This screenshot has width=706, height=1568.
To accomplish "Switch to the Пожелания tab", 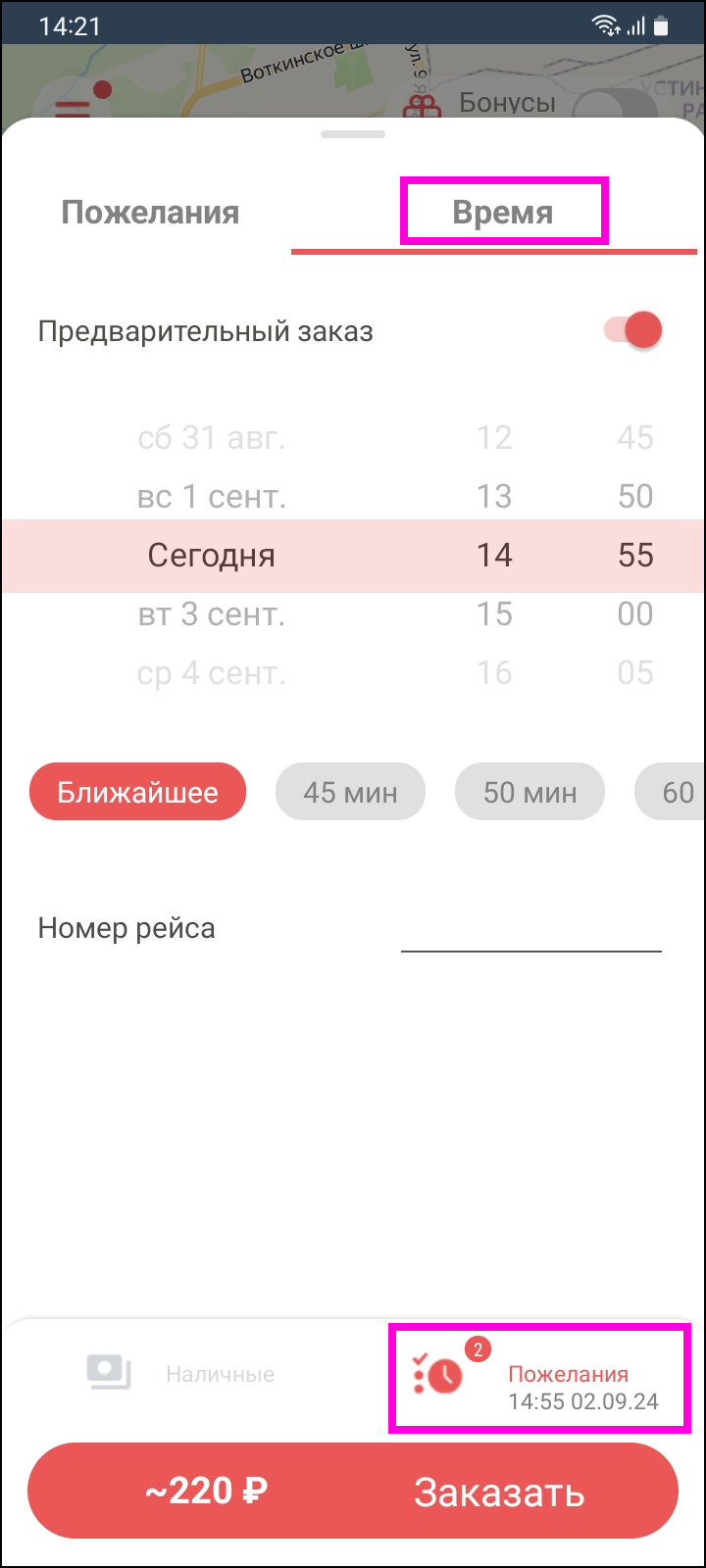I will pos(150,213).
